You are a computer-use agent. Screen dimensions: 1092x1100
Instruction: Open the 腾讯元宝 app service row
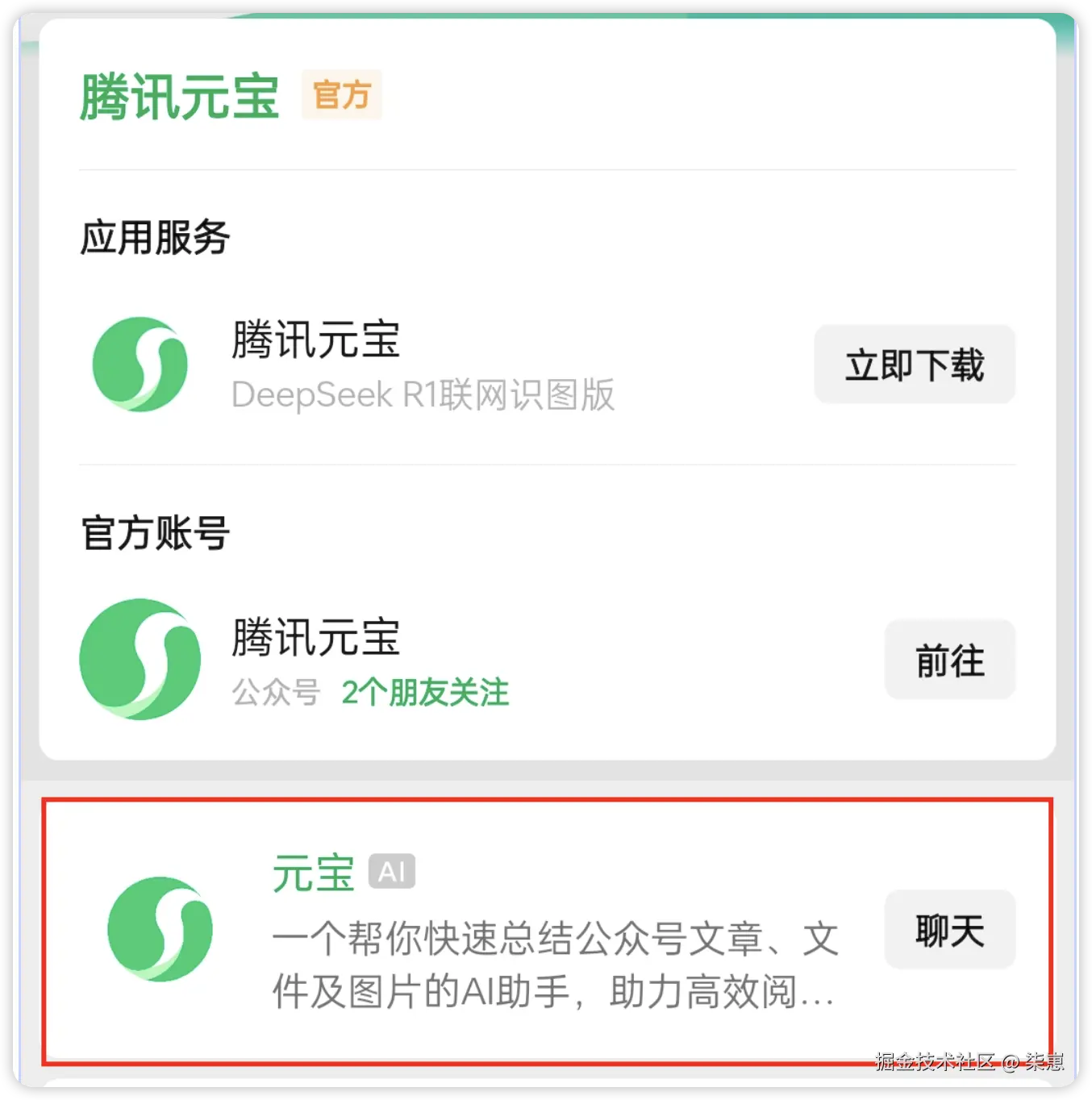point(422,365)
